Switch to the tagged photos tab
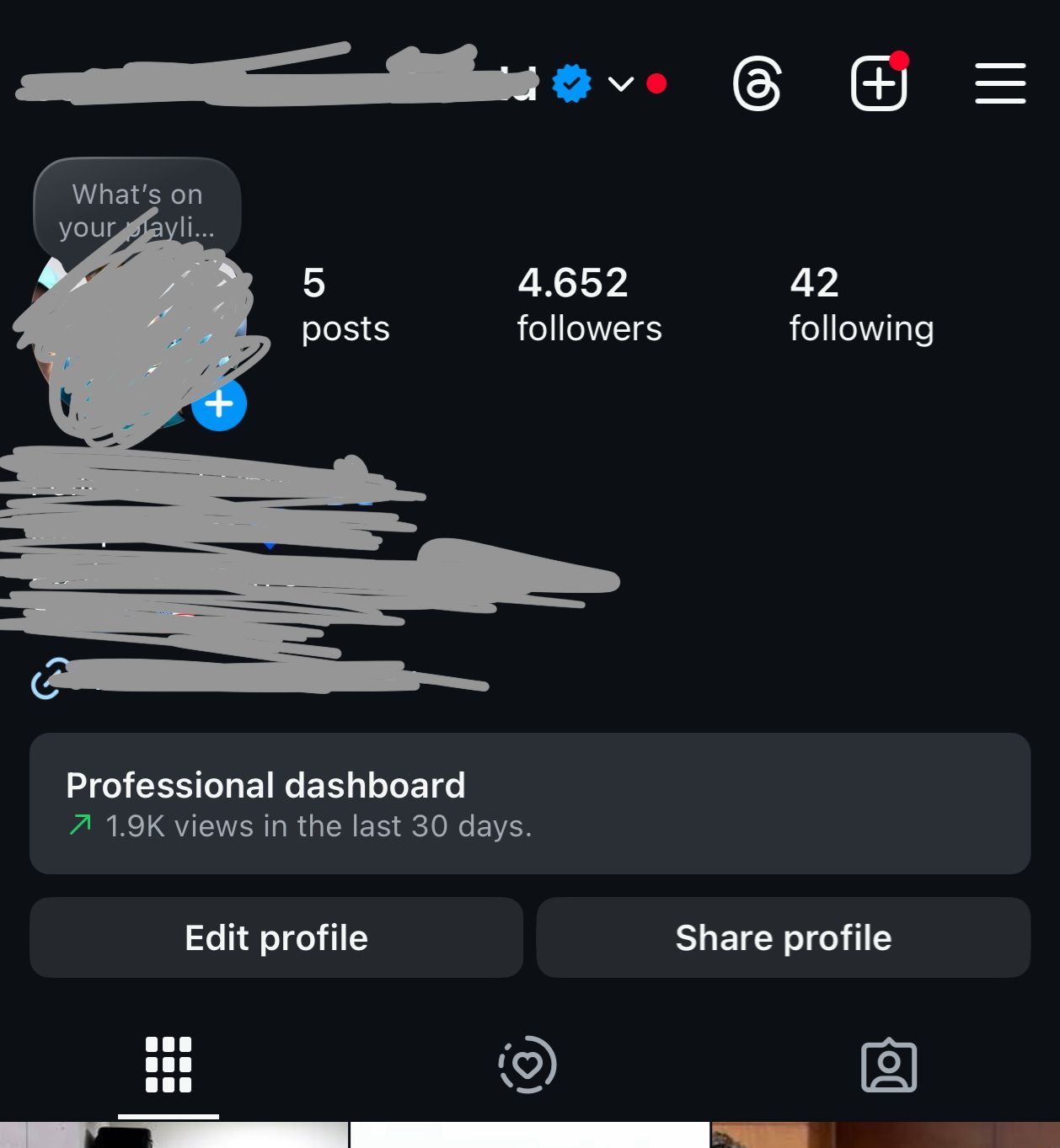The width and height of the screenshot is (1060, 1148). [x=889, y=1066]
